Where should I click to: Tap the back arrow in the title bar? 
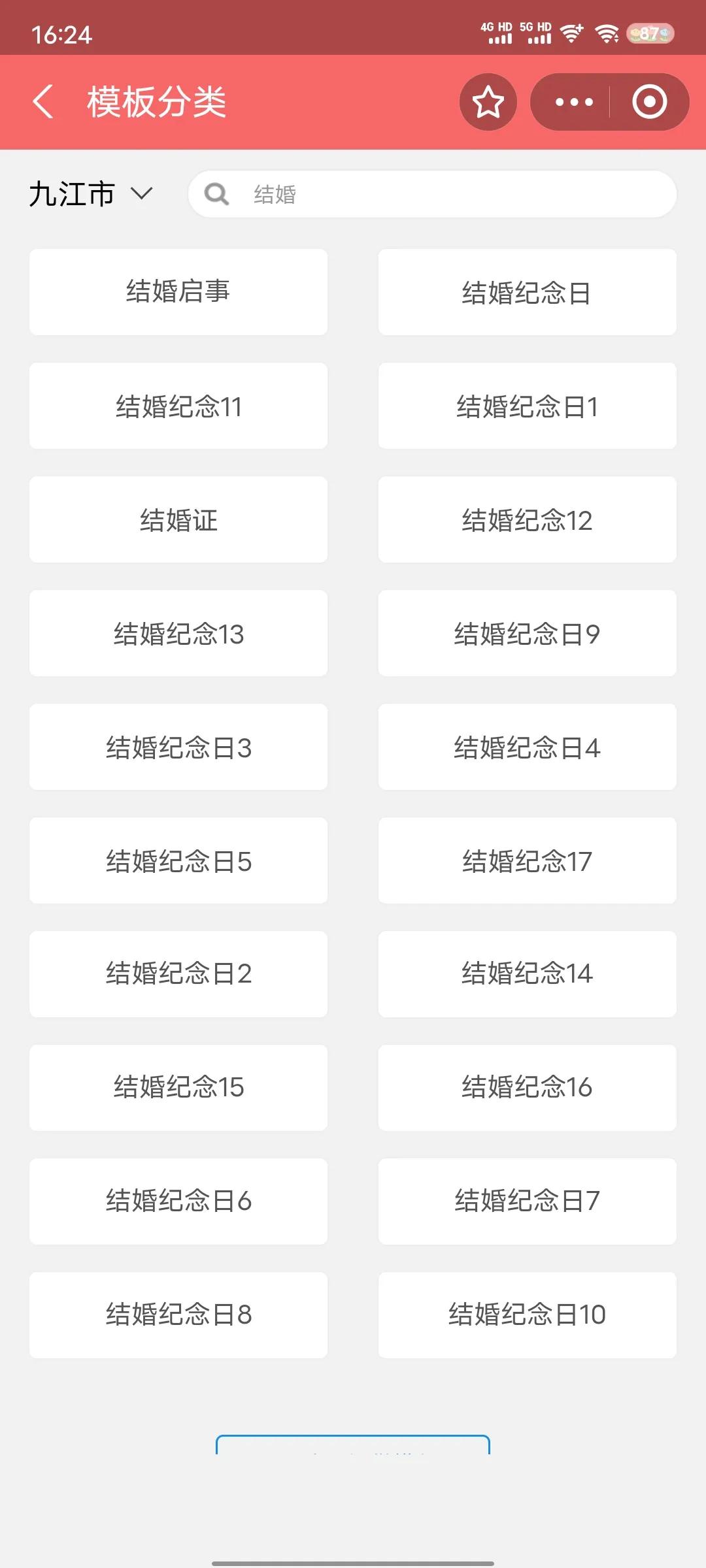point(43,102)
